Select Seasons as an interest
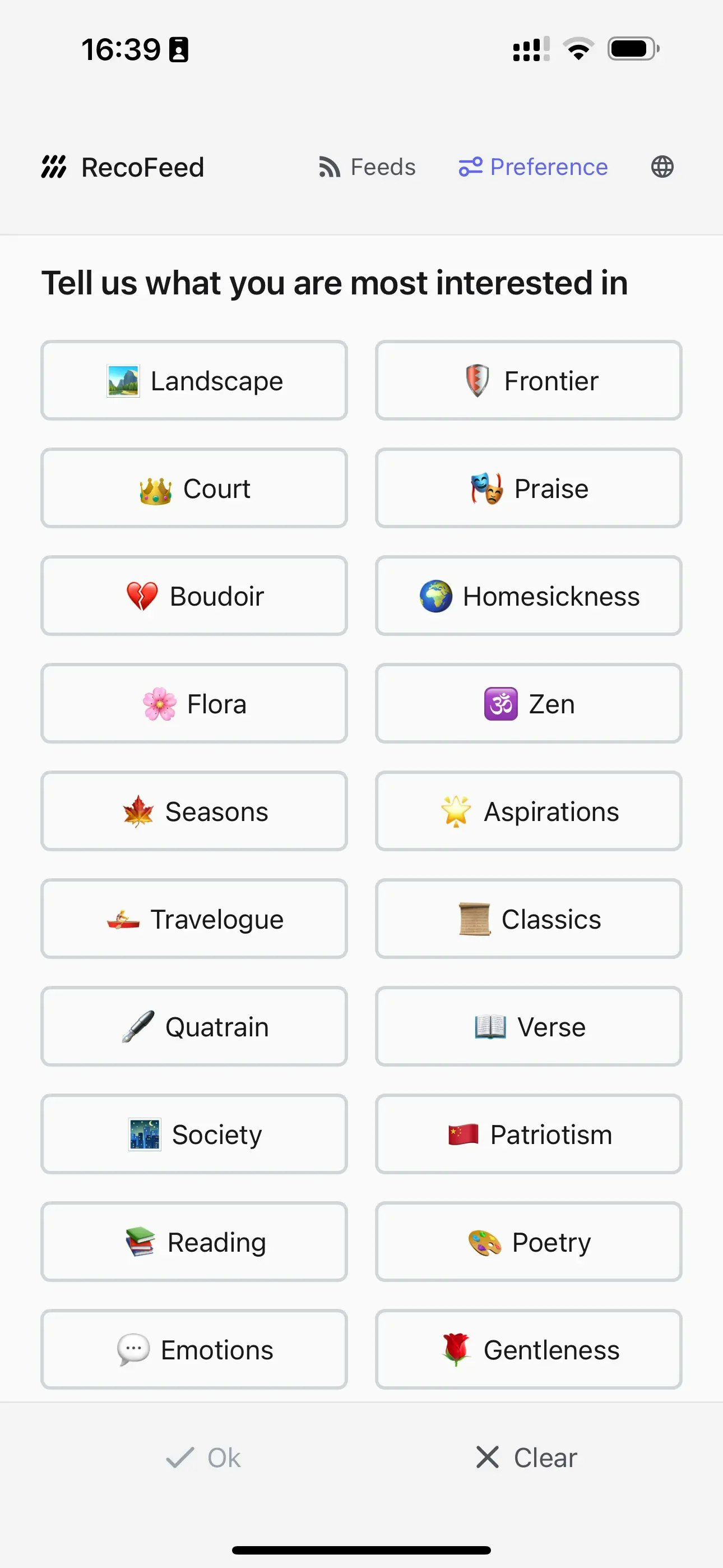Screen dimensions: 723x1568 (194, 811)
